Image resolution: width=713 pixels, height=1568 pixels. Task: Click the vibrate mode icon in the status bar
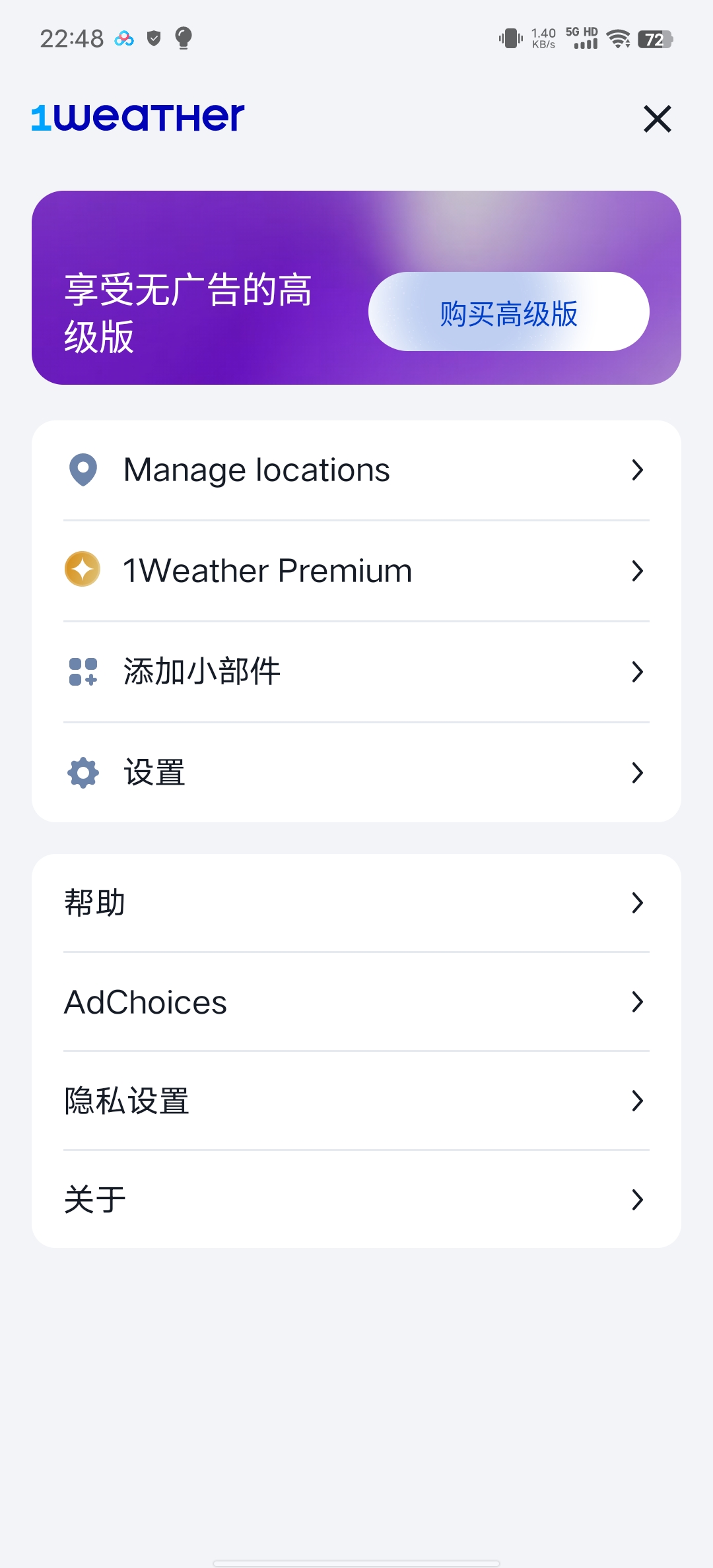[x=510, y=38]
